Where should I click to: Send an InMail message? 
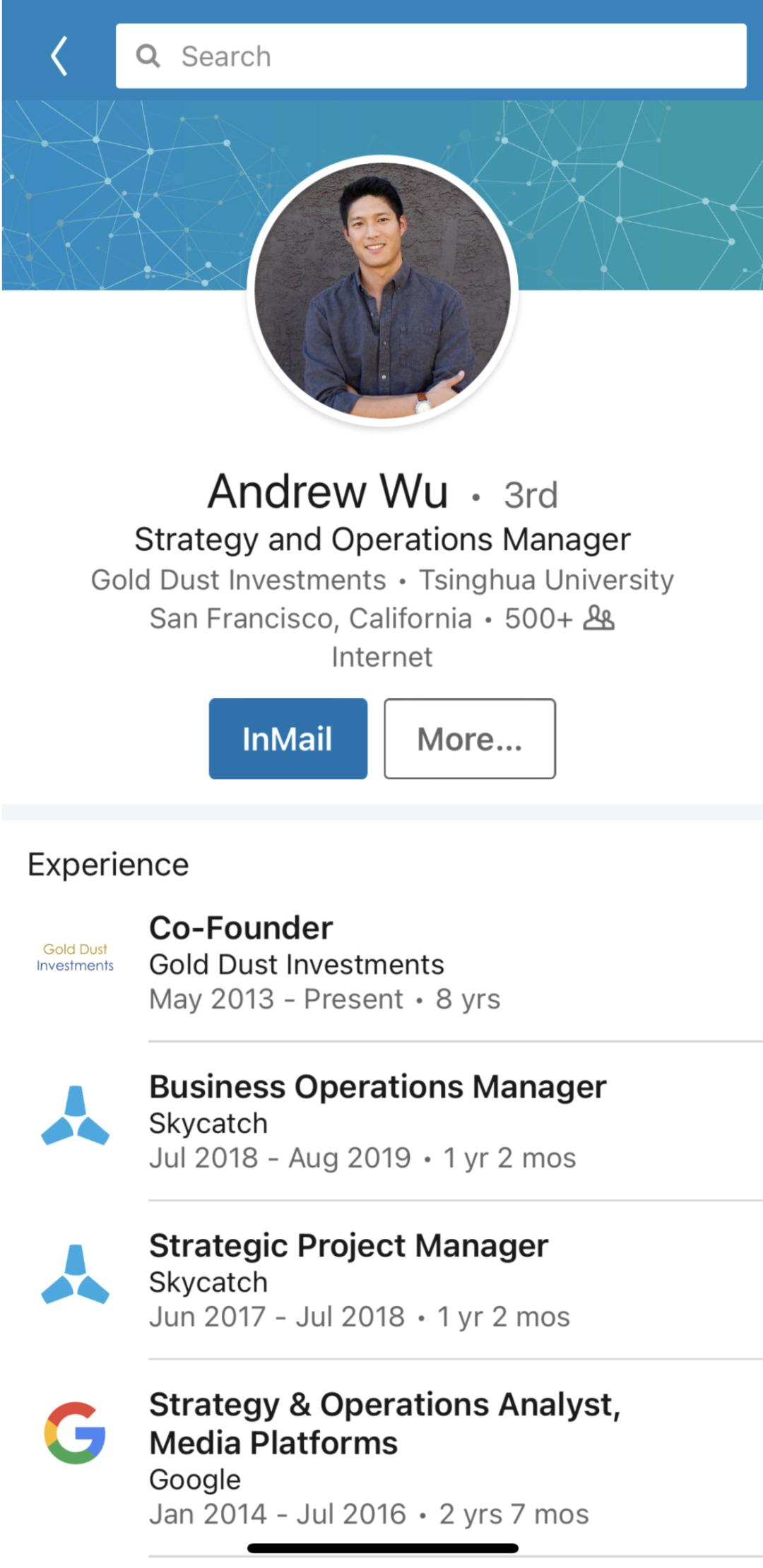pos(288,739)
